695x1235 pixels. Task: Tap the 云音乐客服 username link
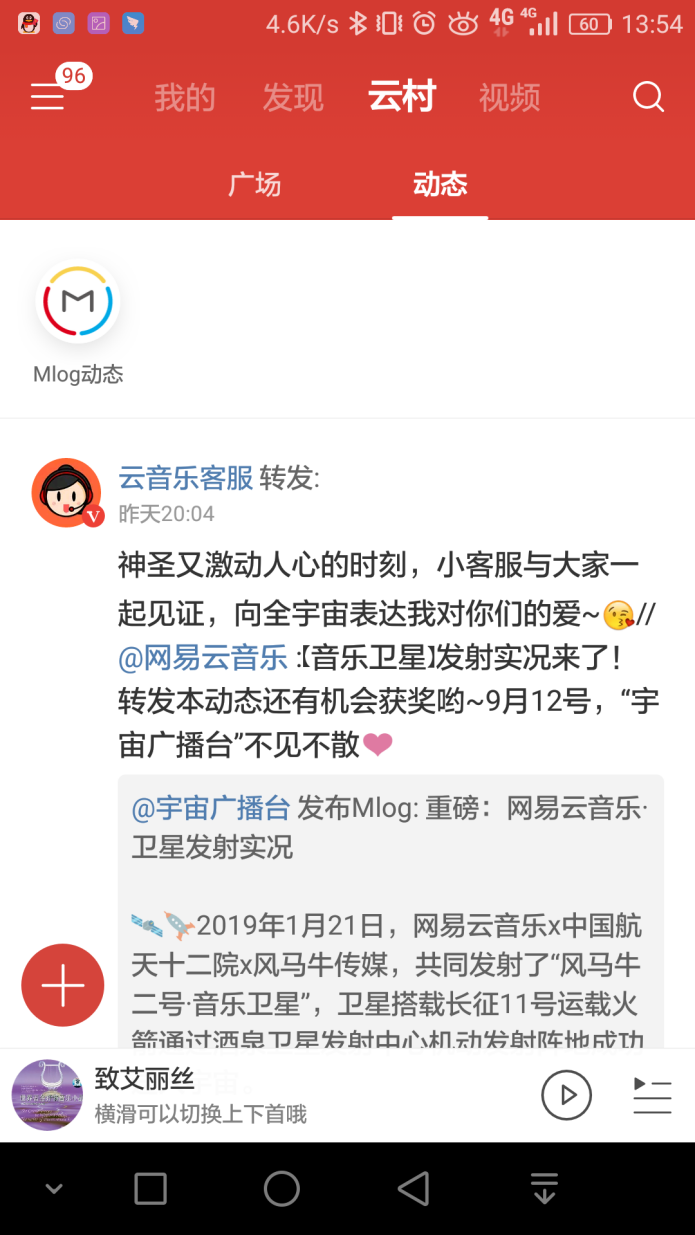[186, 478]
